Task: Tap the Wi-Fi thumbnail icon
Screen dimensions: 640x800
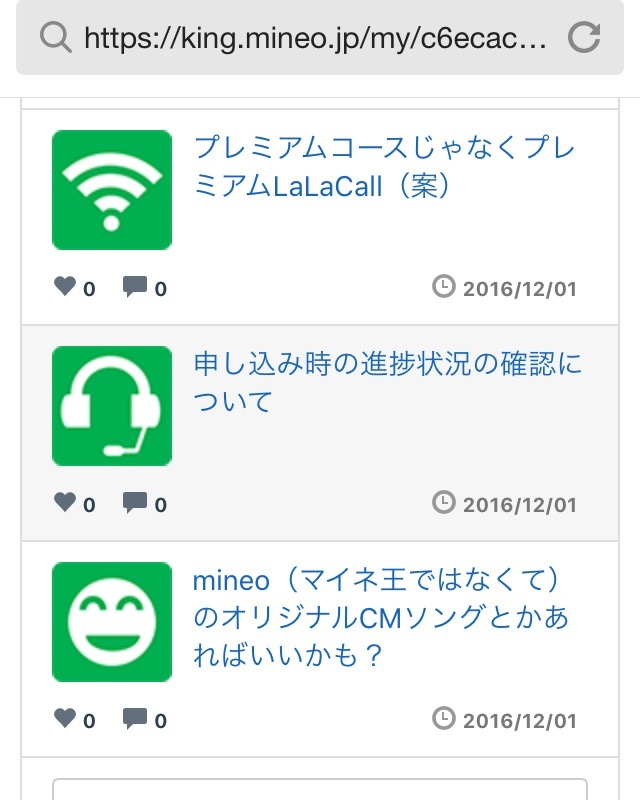Action: 112,190
